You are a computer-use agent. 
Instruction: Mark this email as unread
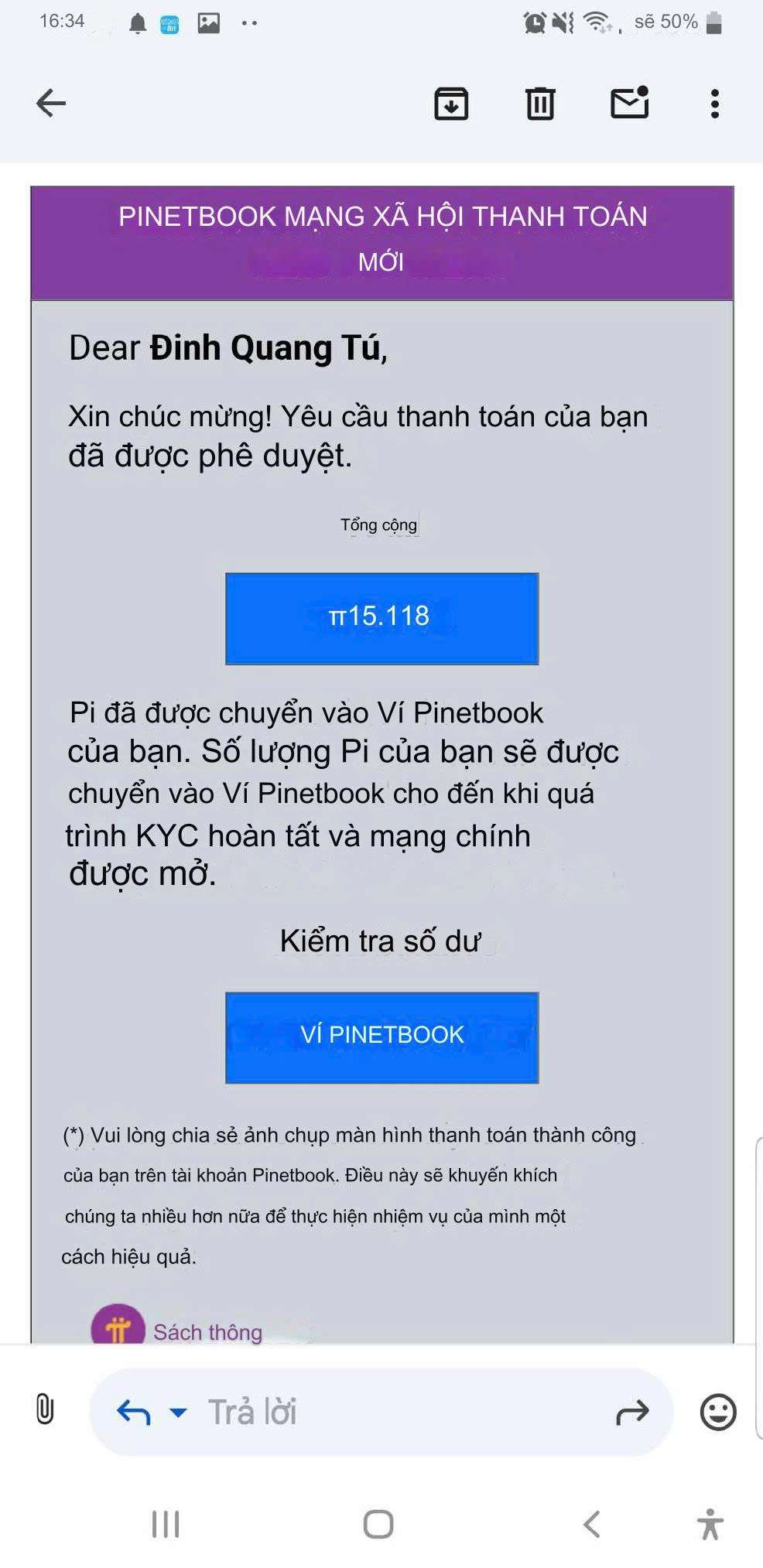point(629,103)
